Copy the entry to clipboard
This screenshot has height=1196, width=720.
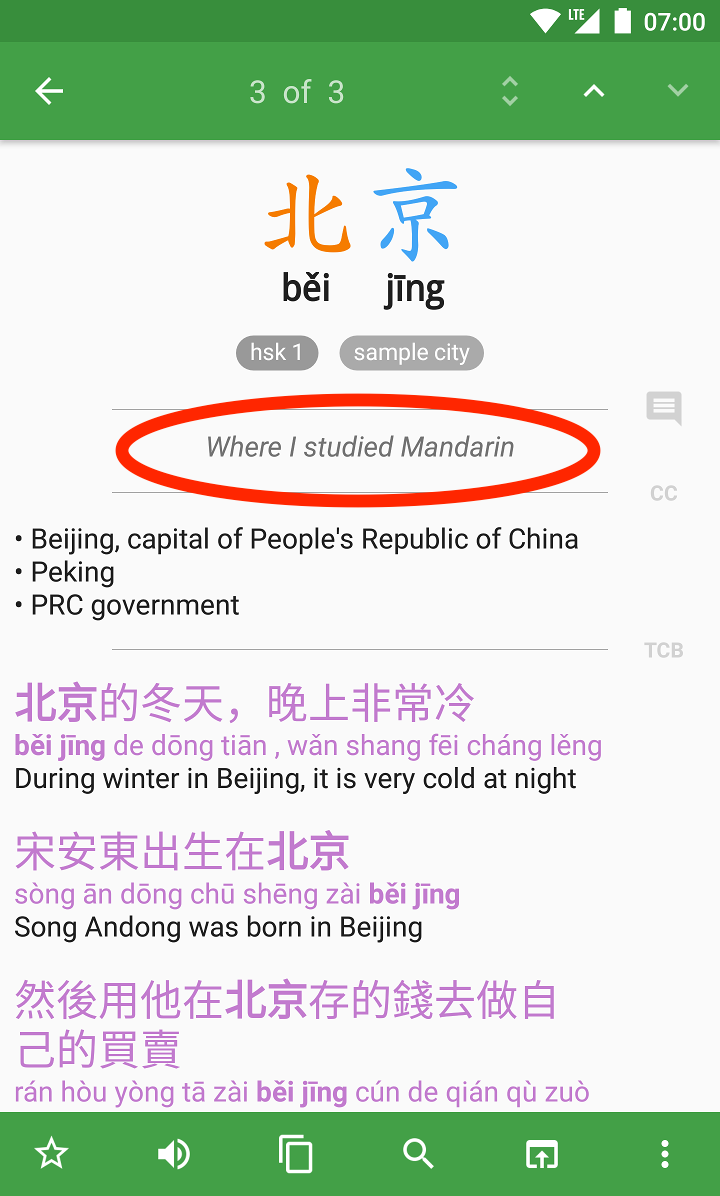(x=296, y=1154)
